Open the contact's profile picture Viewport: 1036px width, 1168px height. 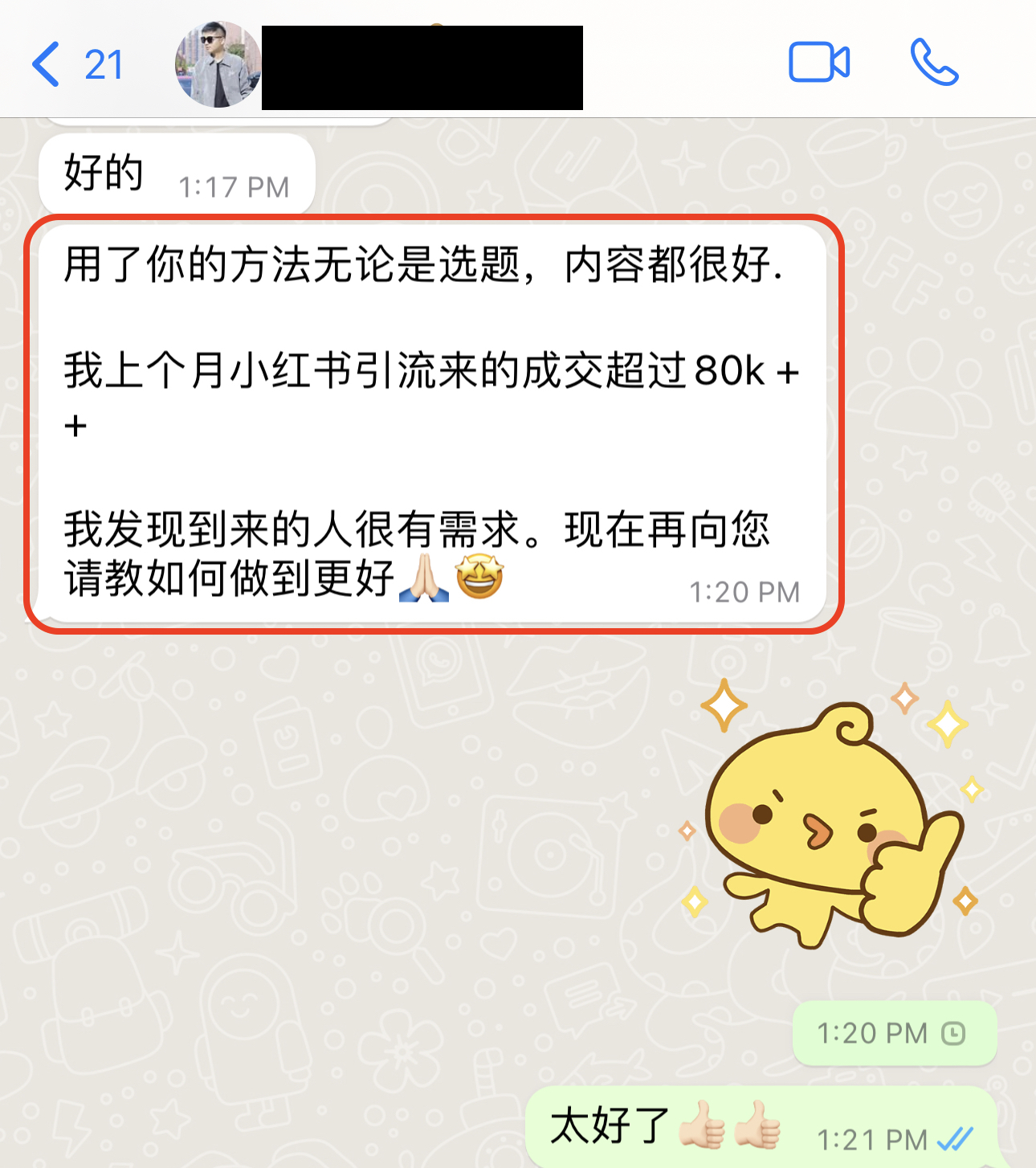coord(217,65)
